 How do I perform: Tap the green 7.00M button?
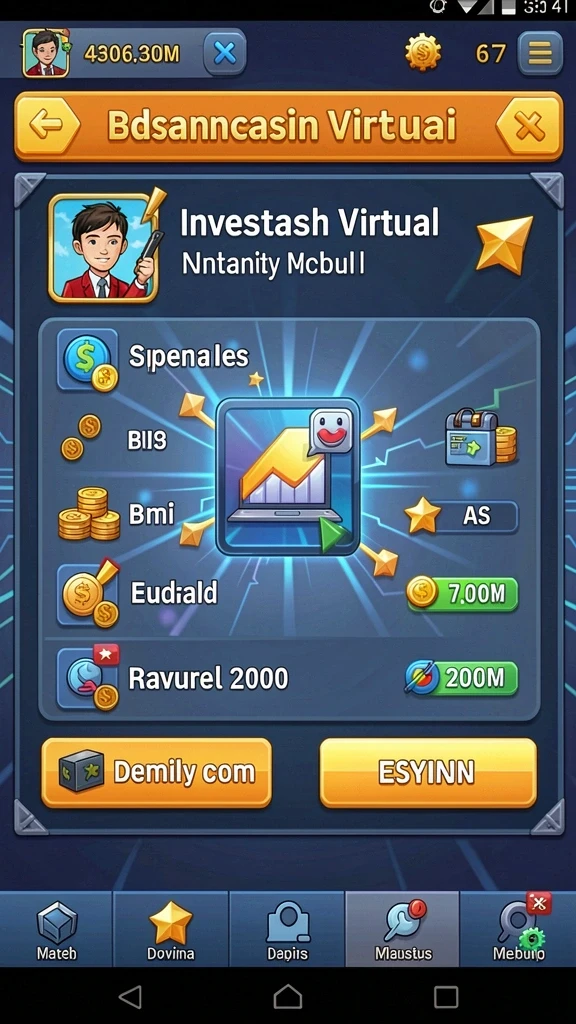[462, 594]
